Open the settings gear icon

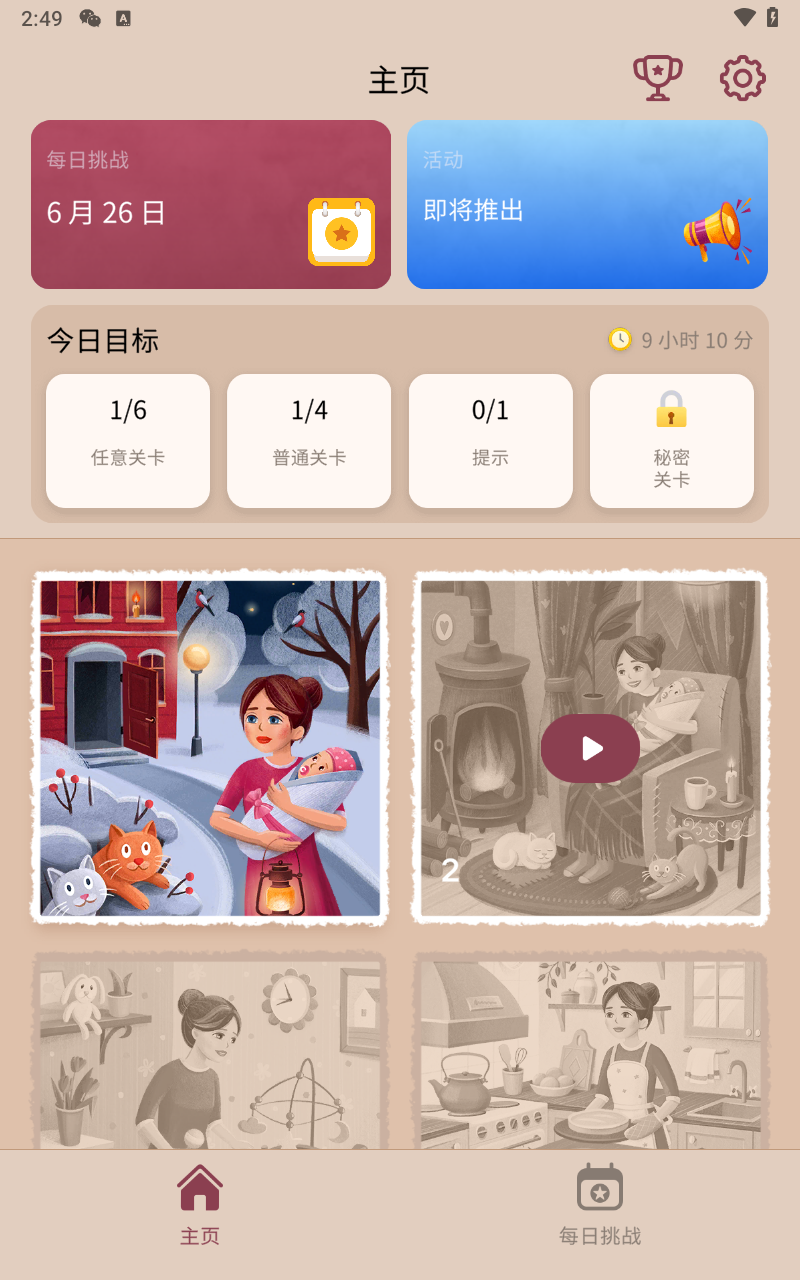[741, 77]
